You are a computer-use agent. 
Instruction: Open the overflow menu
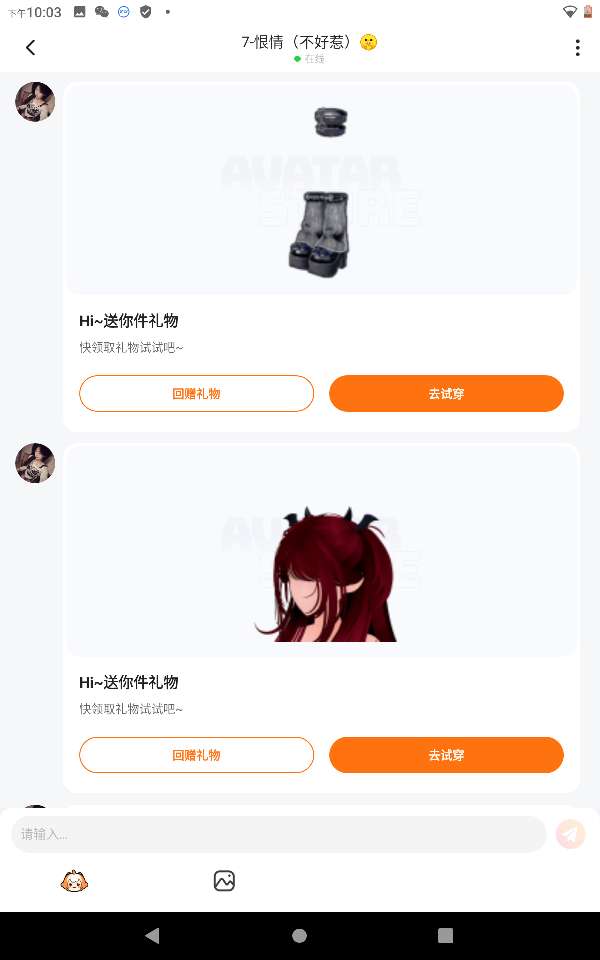pyautogui.click(x=577, y=47)
